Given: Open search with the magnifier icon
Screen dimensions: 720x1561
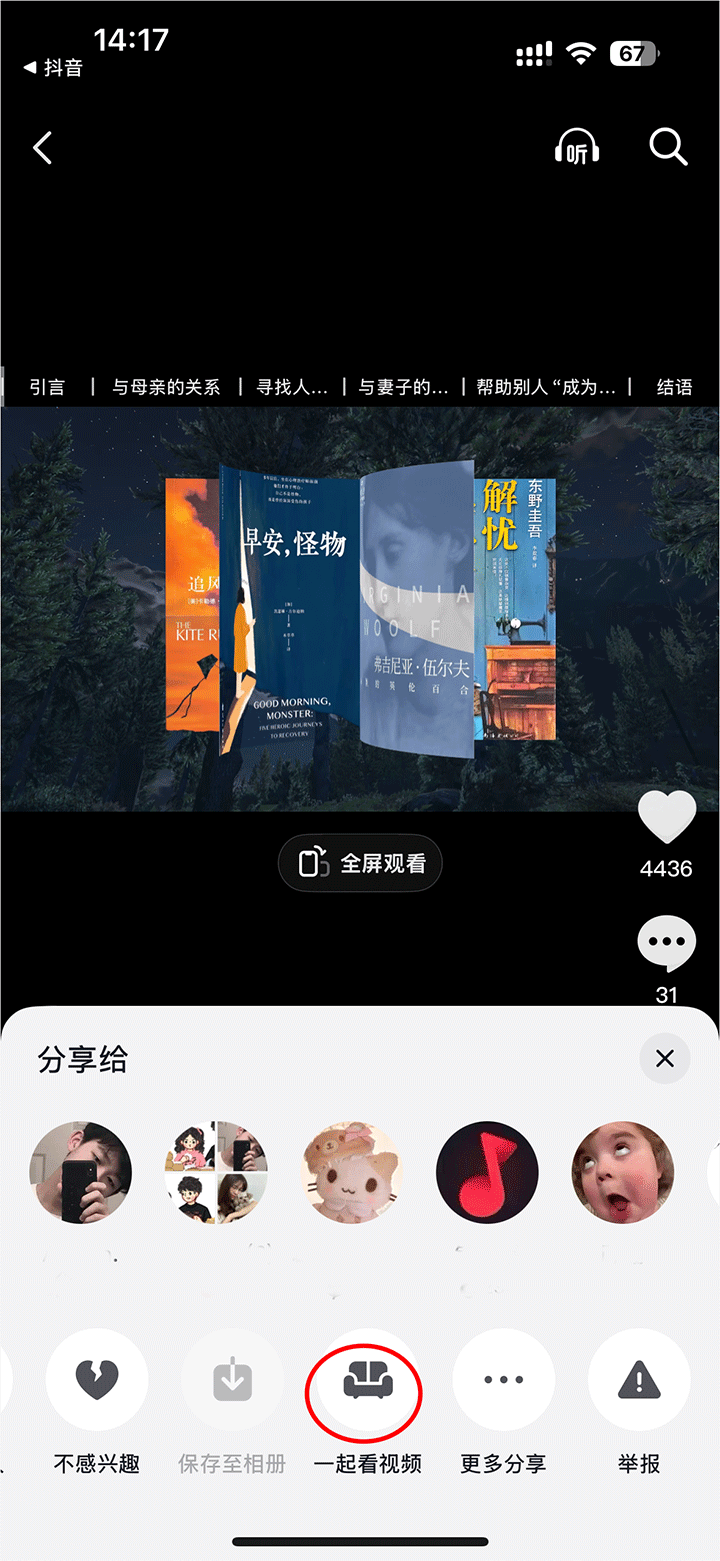Looking at the screenshot, I should [x=668, y=148].
